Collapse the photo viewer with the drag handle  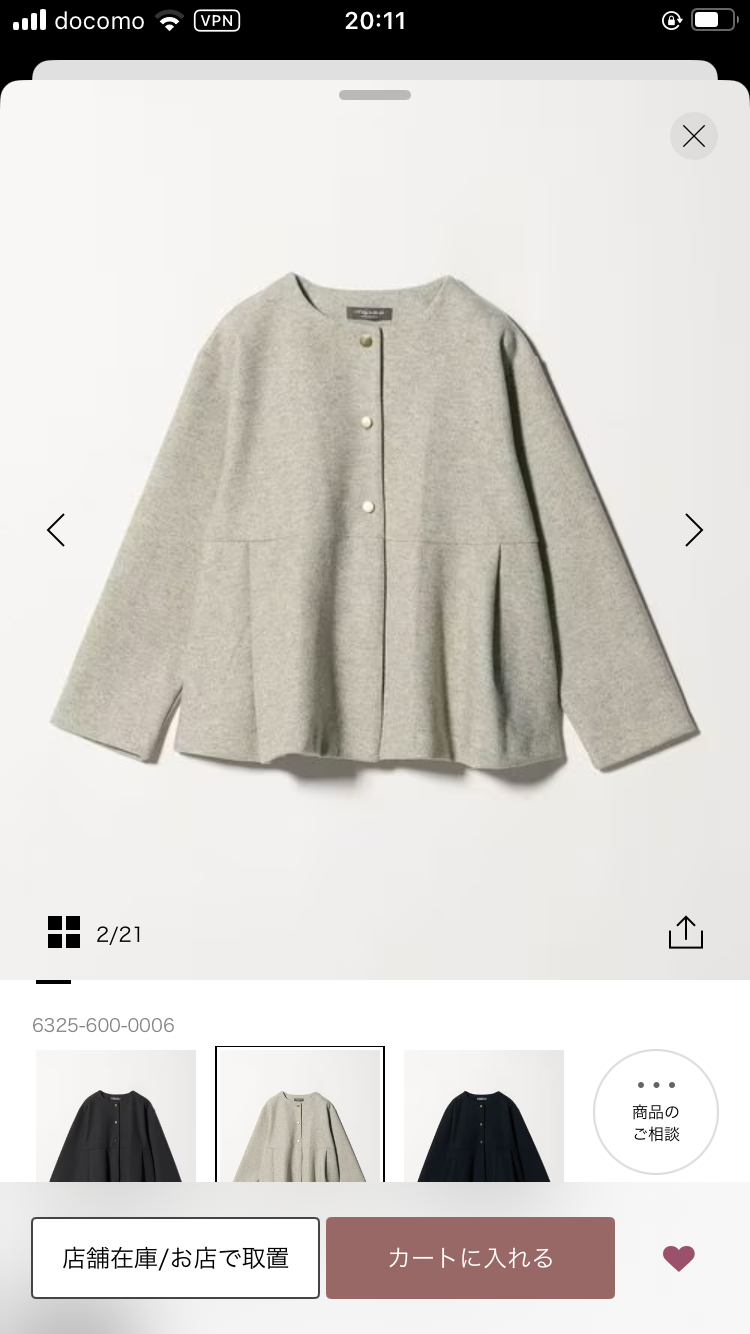coord(375,94)
